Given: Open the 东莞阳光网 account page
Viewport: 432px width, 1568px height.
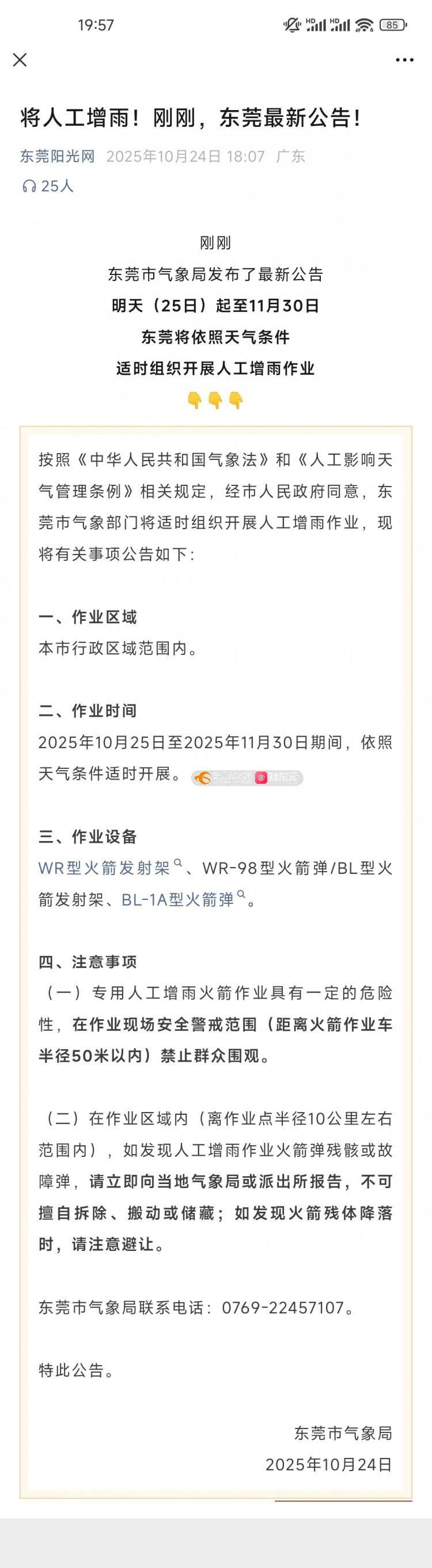Looking at the screenshot, I should coord(58,156).
